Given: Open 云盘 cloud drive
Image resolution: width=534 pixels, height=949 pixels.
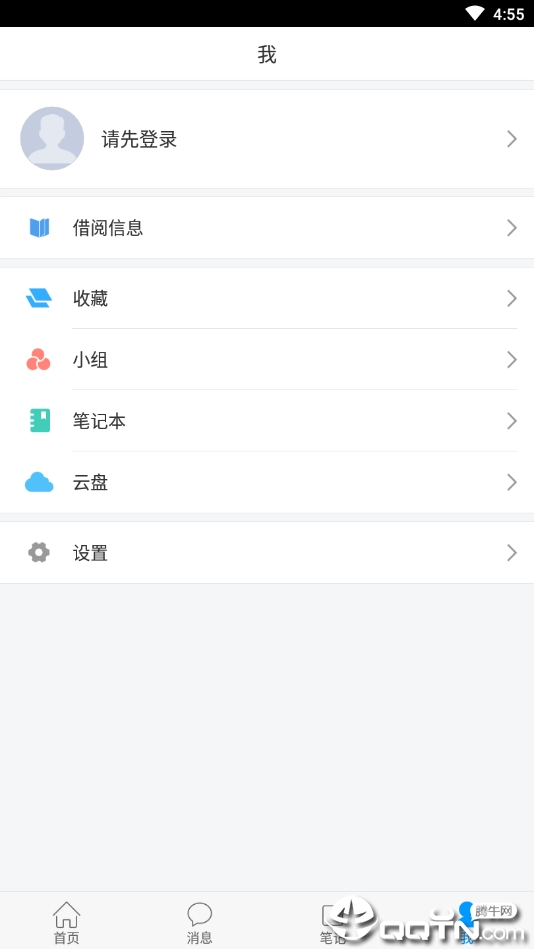Looking at the screenshot, I should pyautogui.click(x=267, y=482).
